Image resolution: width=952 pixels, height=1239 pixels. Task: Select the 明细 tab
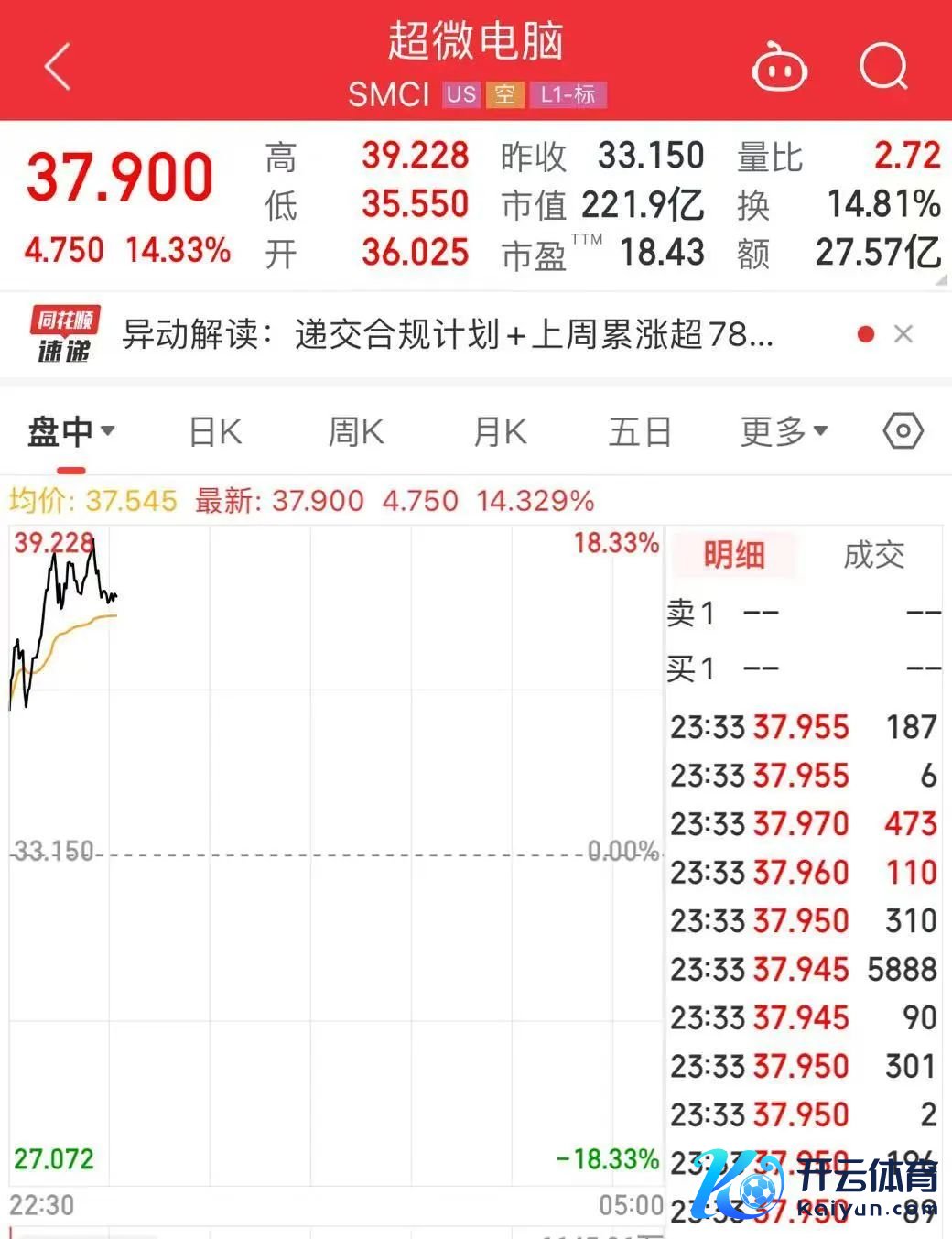[x=734, y=555]
